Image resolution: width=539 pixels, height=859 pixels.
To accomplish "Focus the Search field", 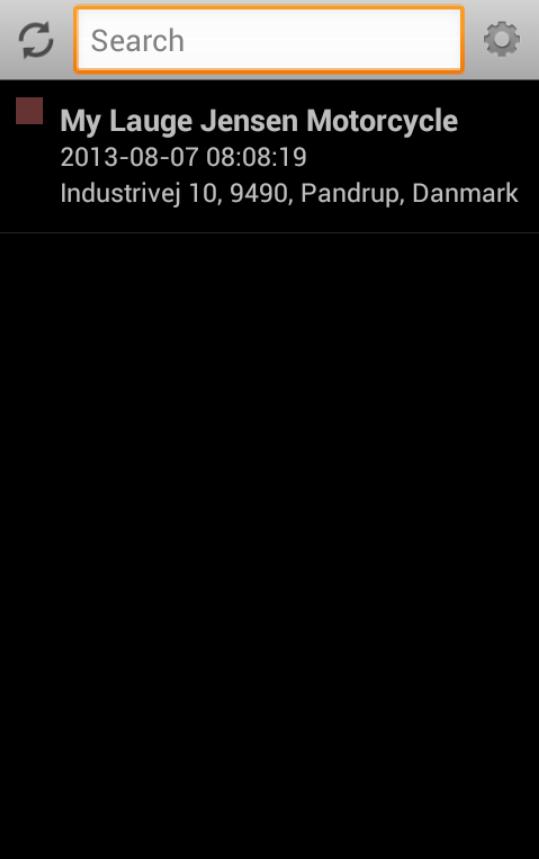I will [269, 40].
